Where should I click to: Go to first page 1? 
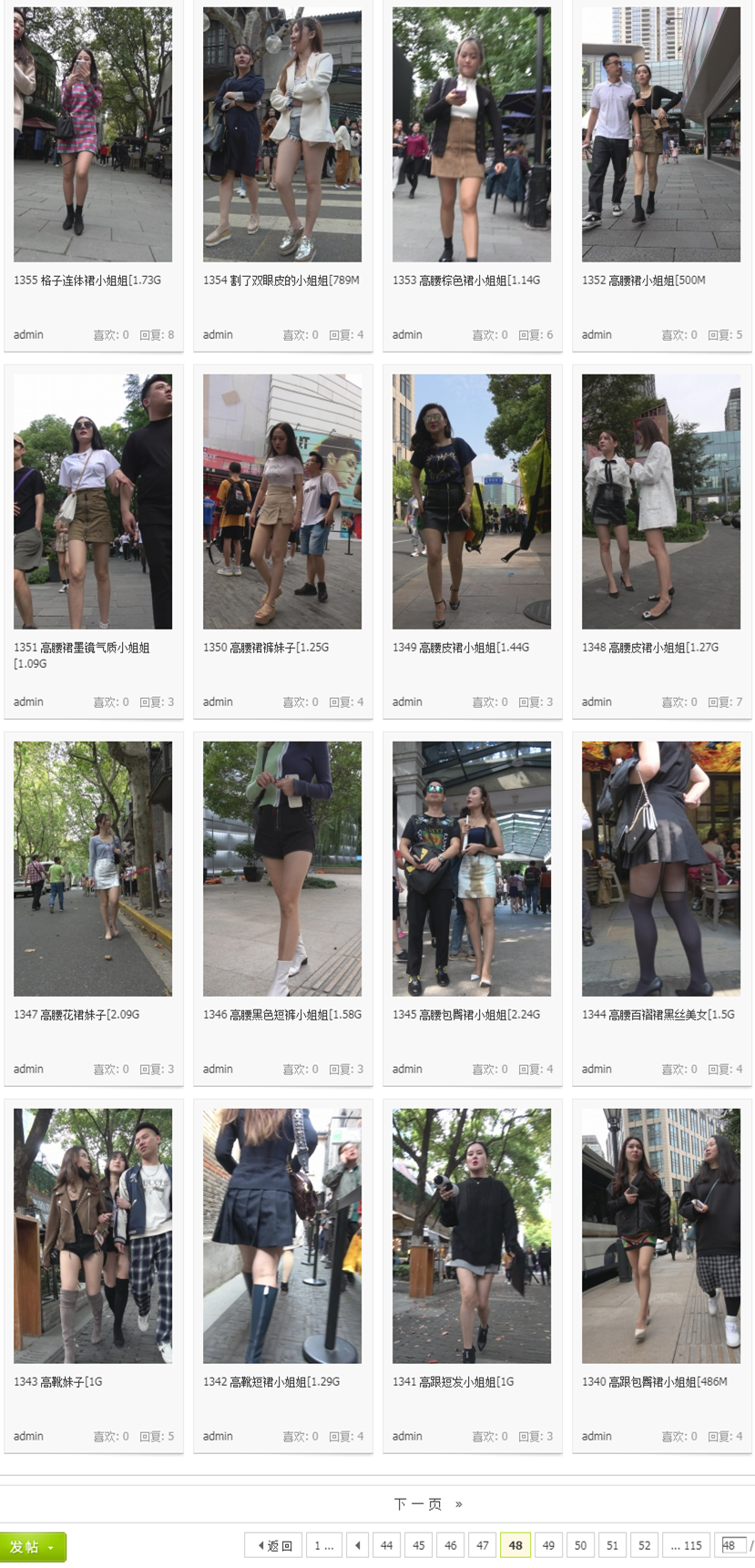click(x=323, y=1545)
